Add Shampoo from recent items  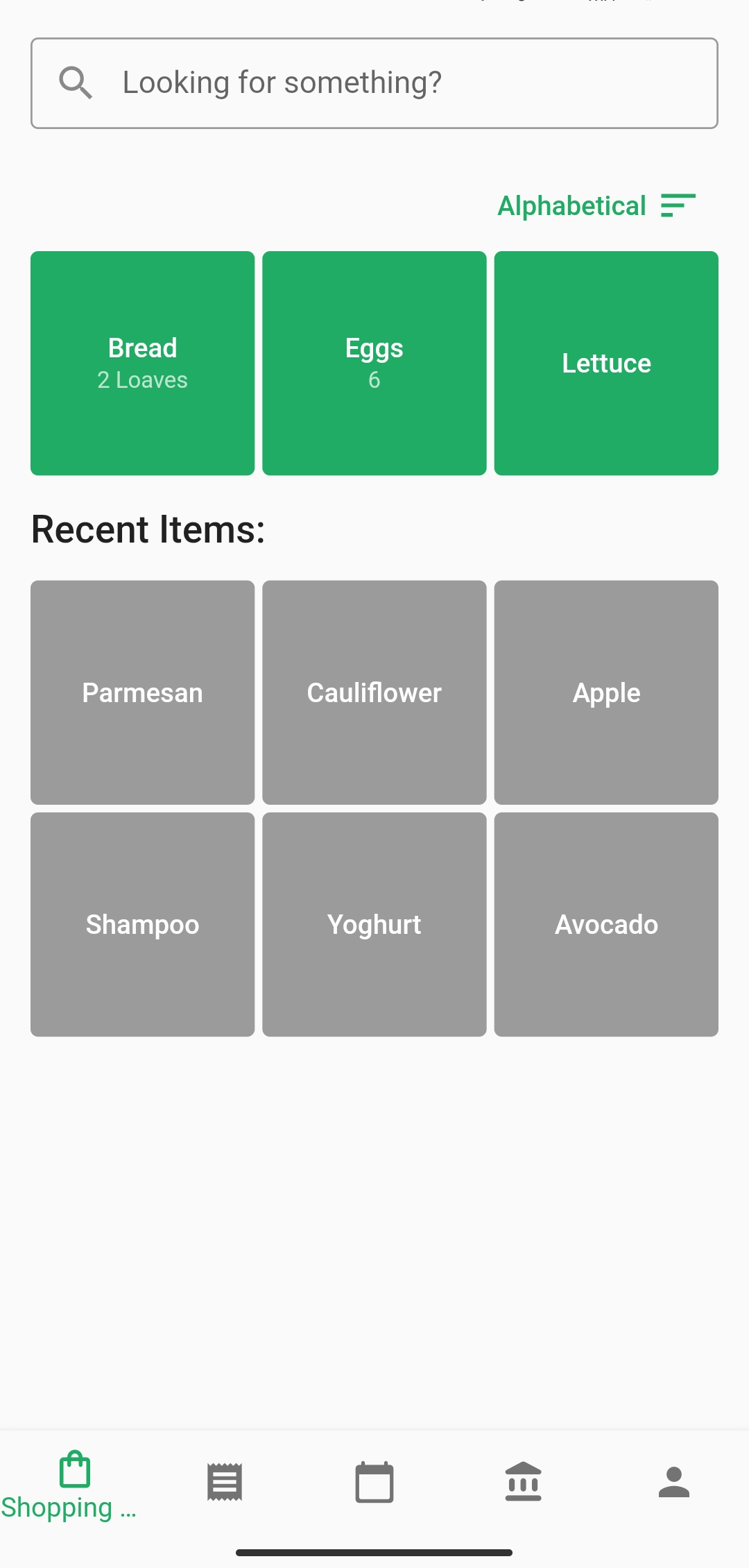pos(142,924)
